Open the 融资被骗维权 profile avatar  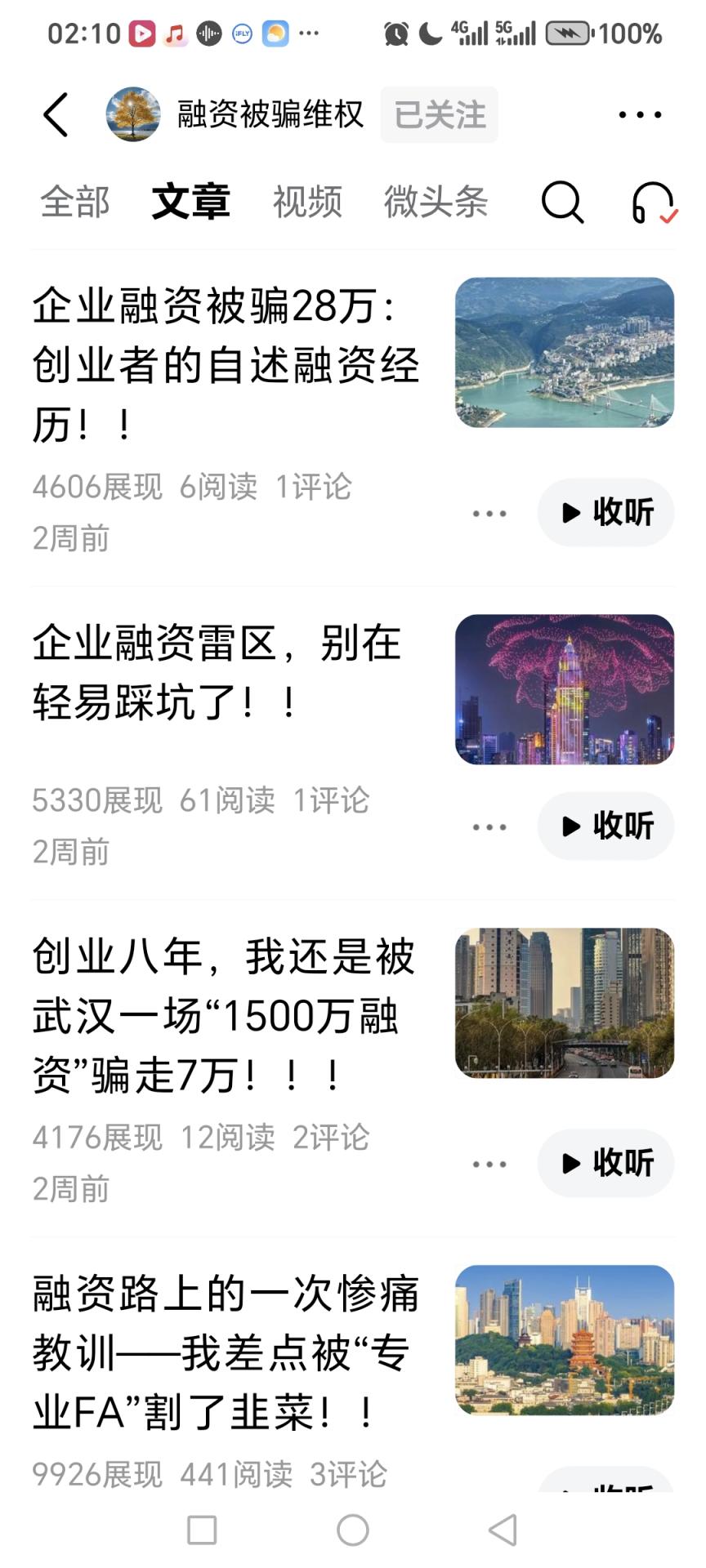[133, 114]
